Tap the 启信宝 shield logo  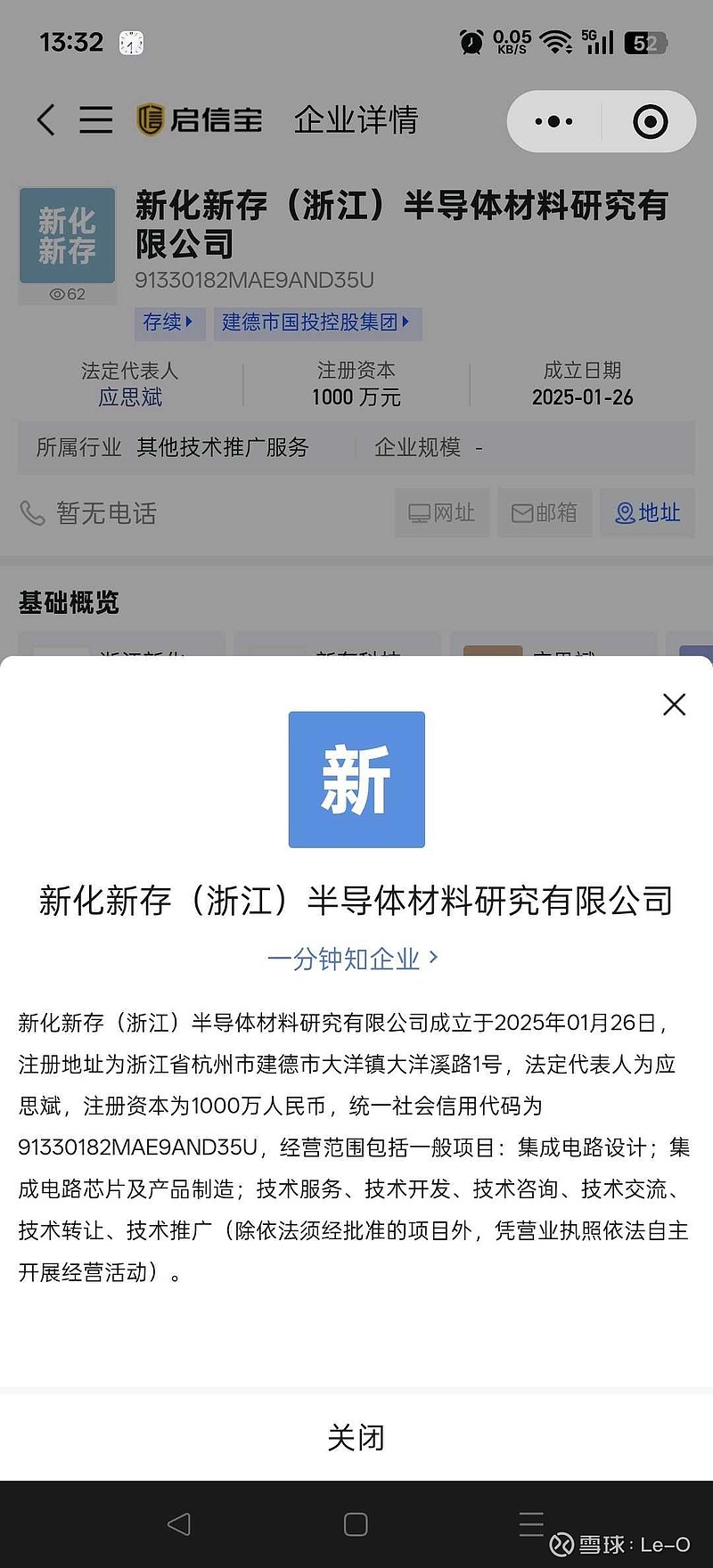[x=148, y=119]
